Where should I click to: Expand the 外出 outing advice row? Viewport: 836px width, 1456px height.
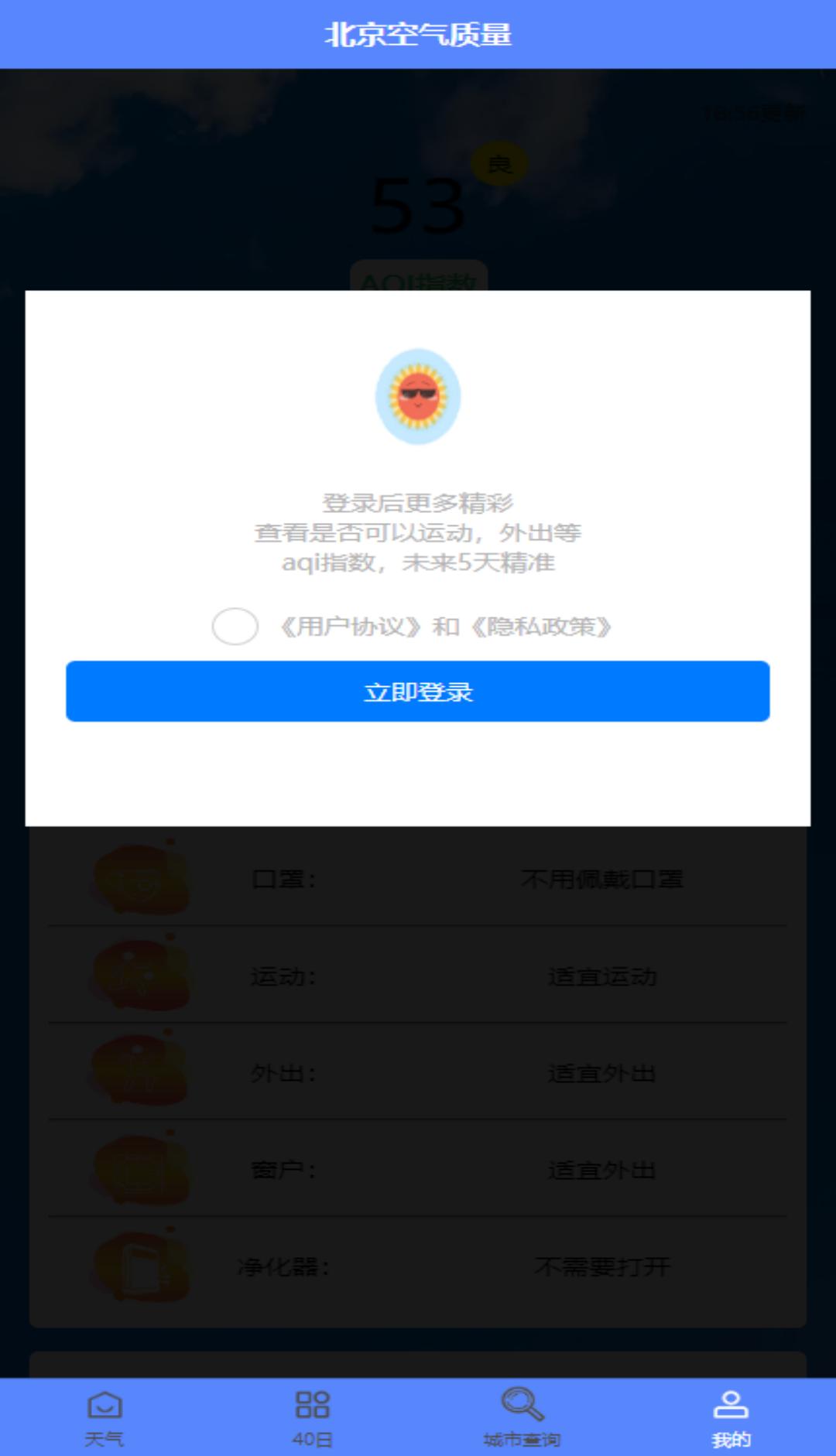(418, 1071)
